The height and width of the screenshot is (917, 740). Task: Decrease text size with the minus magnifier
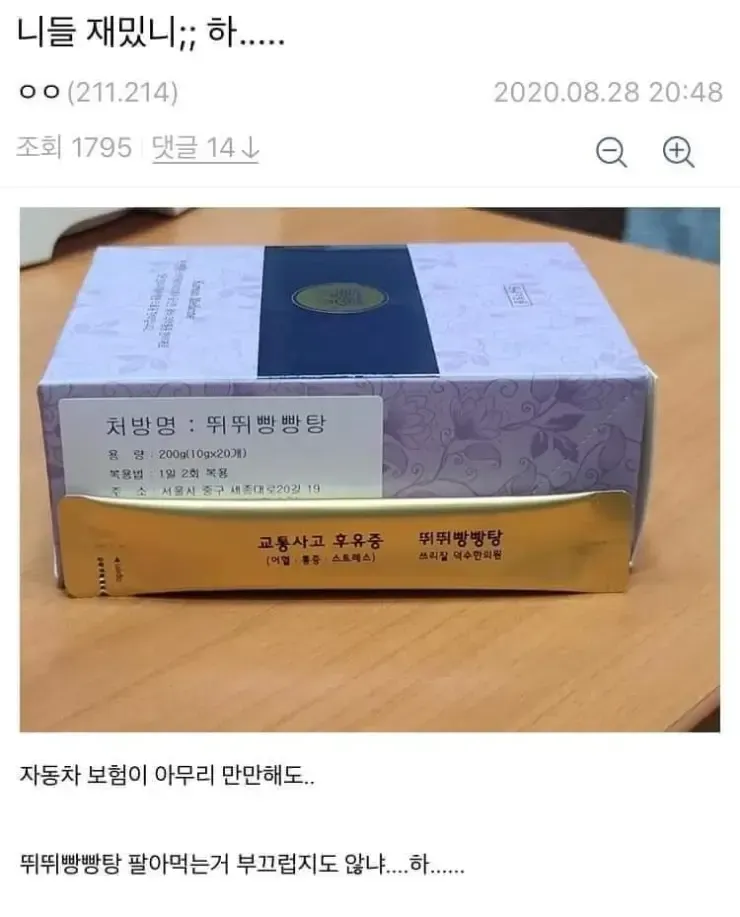[611, 151]
